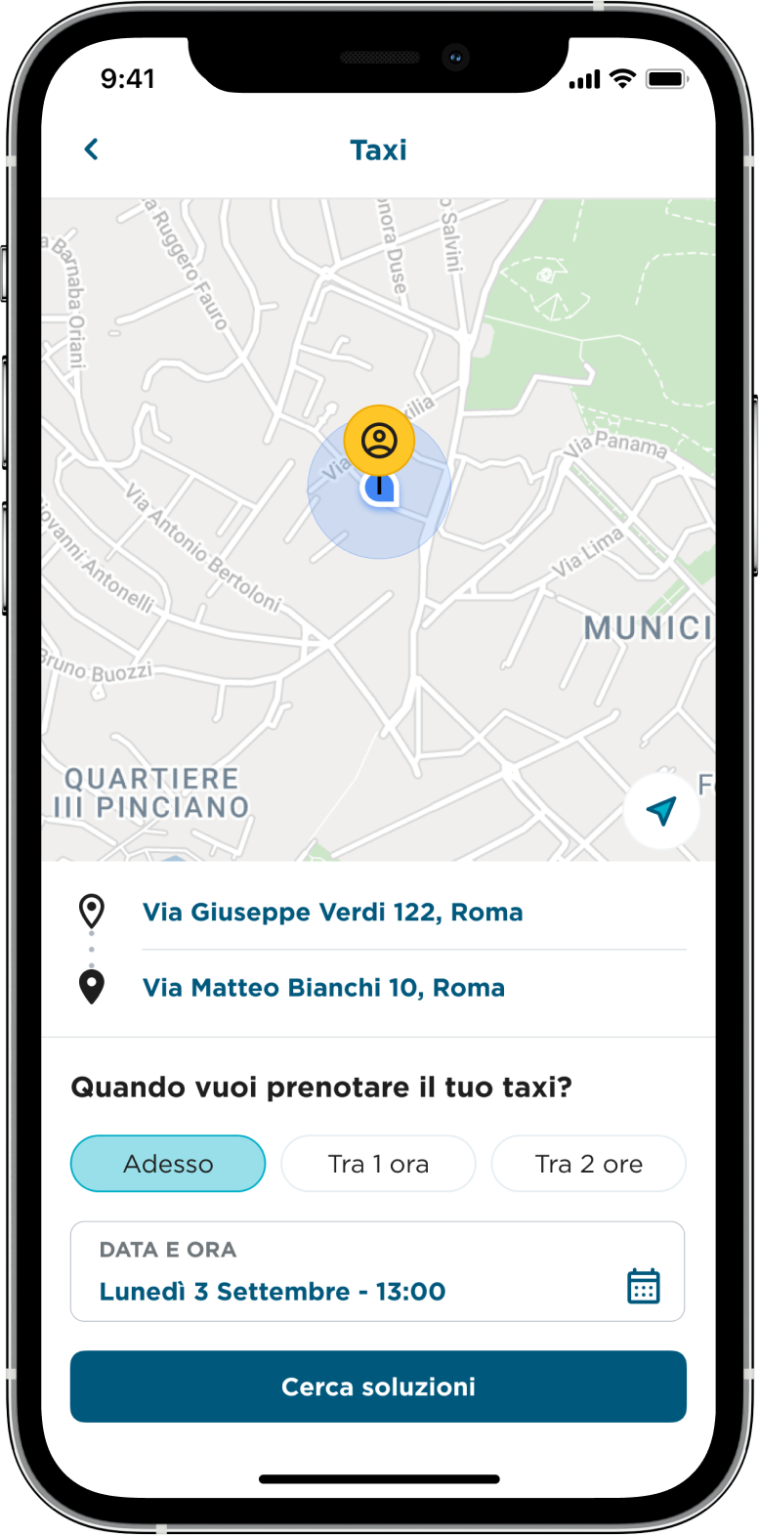
Task: Choose the Tra 1 ora option
Action: (378, 1163)
